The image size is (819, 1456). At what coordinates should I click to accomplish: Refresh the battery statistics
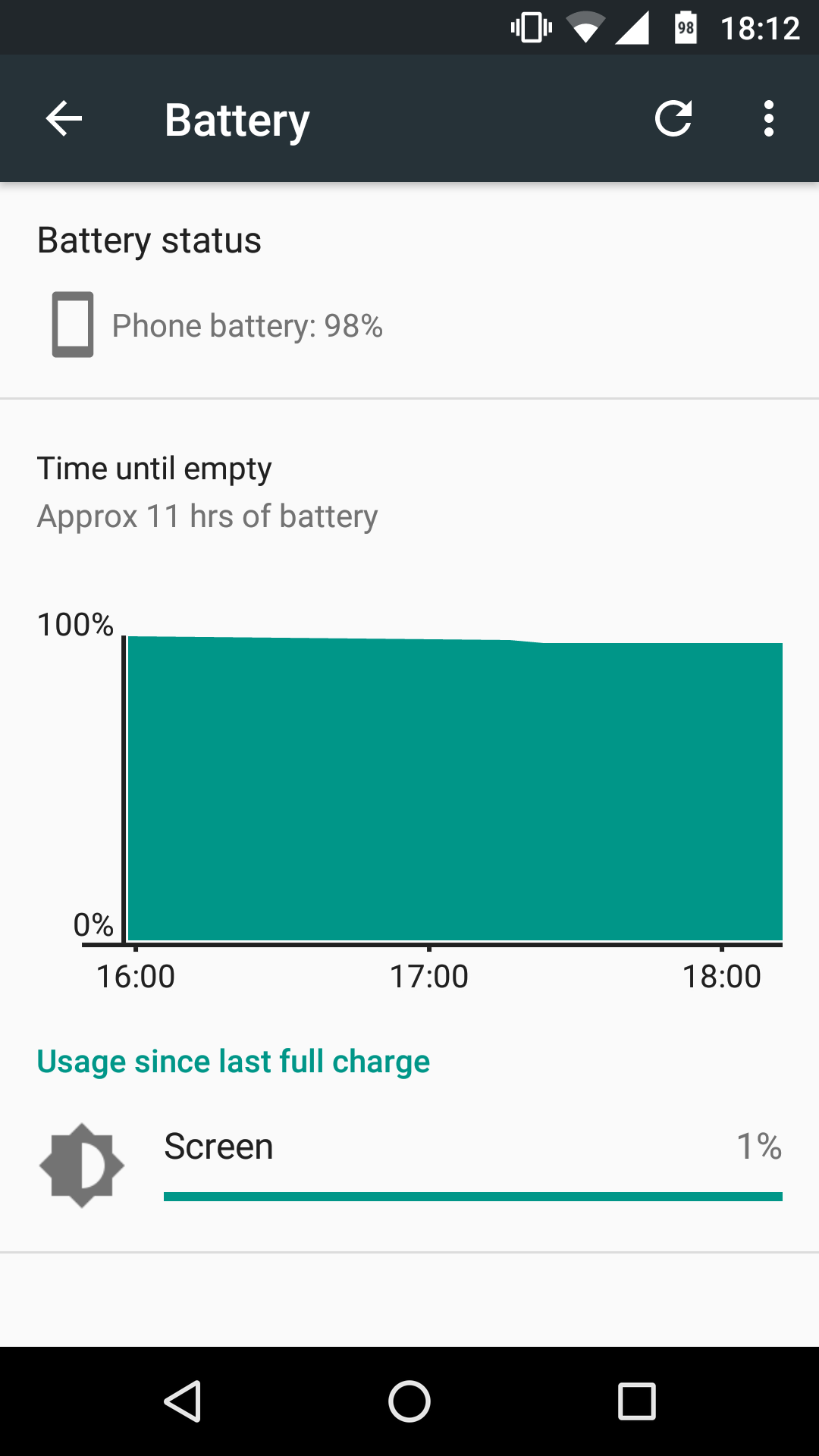pos(673,119)
